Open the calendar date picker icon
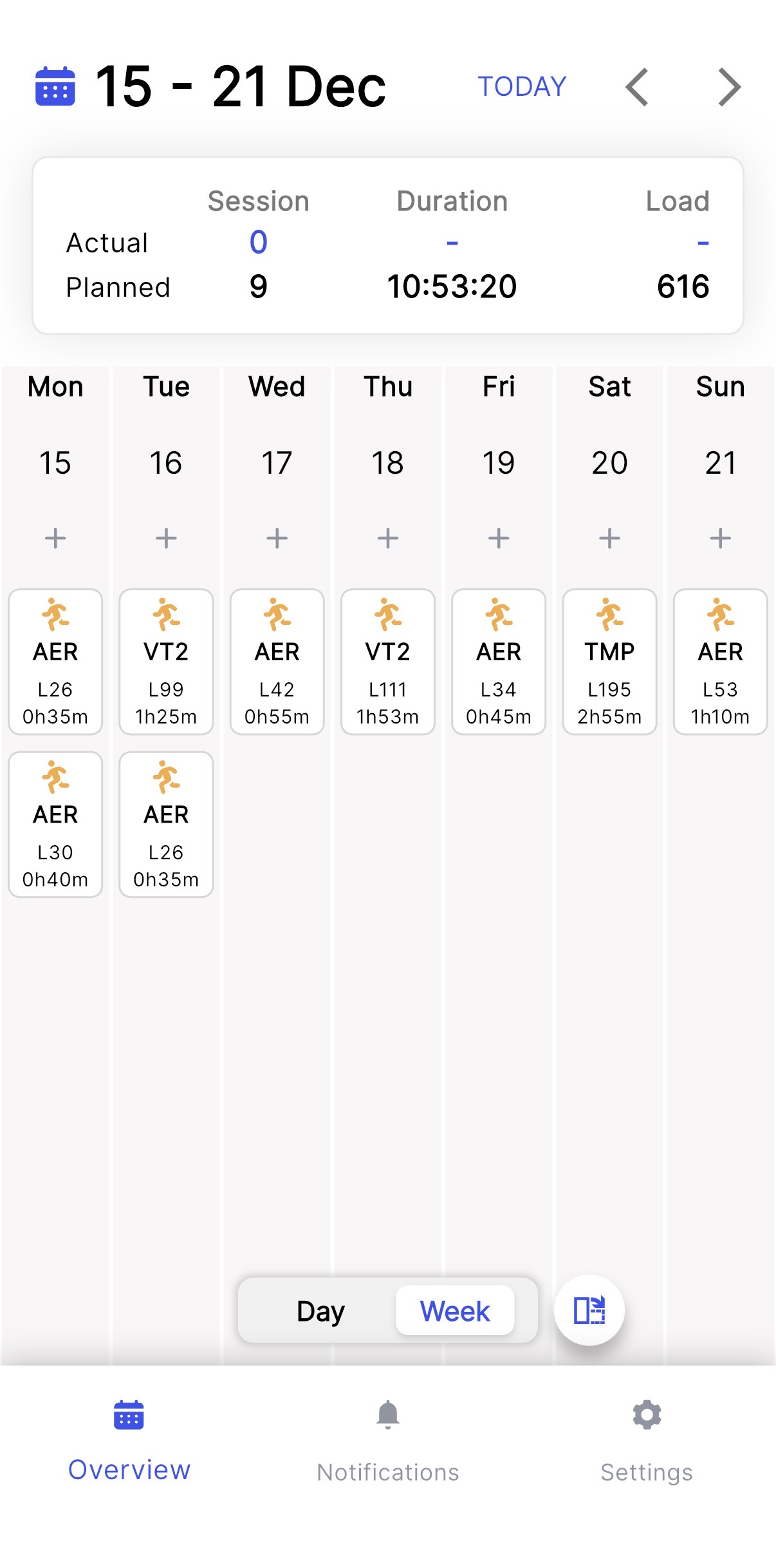The image size is (776, 1568). [55, 86]
